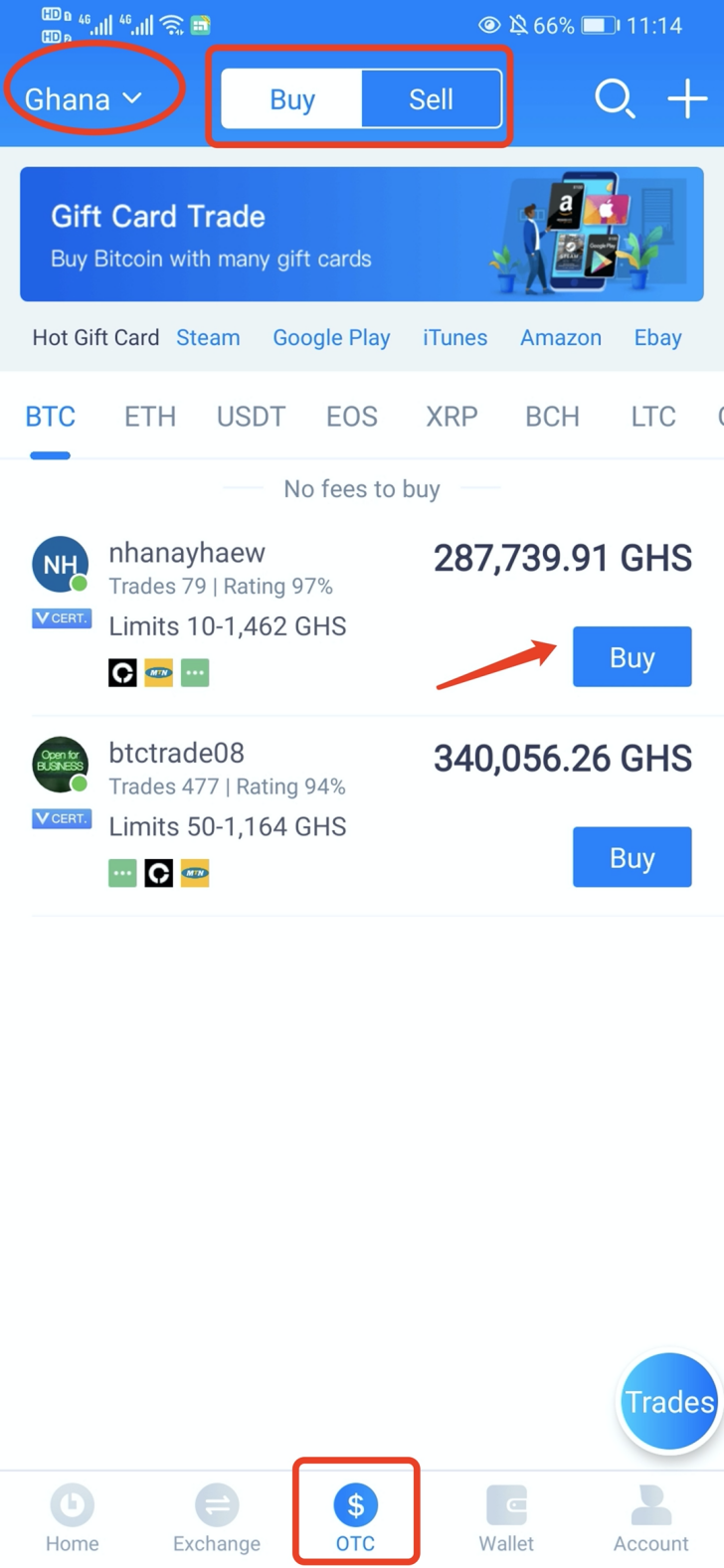Show XRP offers tab
Image resolution: width=724 pixels, height=1568 pixels.
(452, 417)
